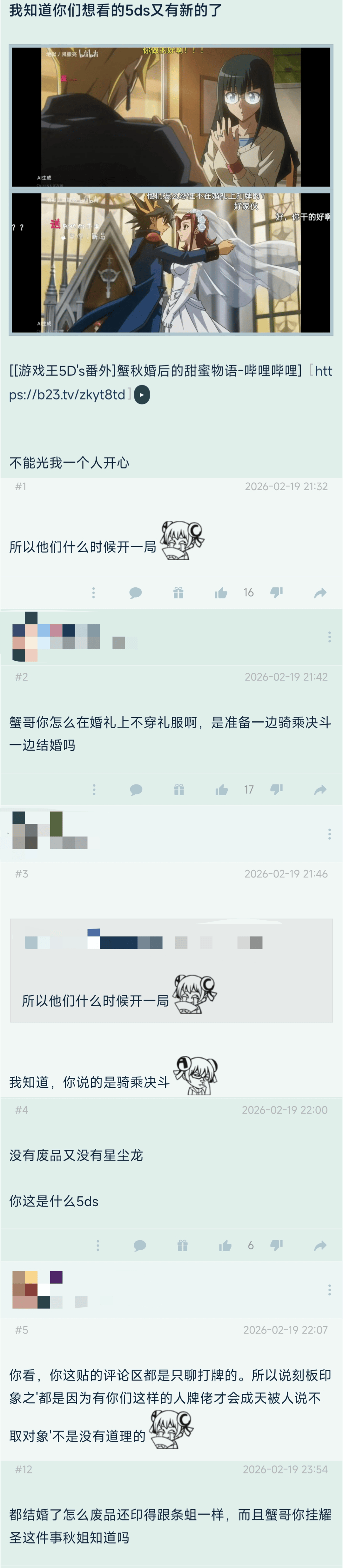Image resolution: width=343 pixels, height=1568 pixels.
Task: Like the post with 6 likes
Action: tap(225, 1245)
